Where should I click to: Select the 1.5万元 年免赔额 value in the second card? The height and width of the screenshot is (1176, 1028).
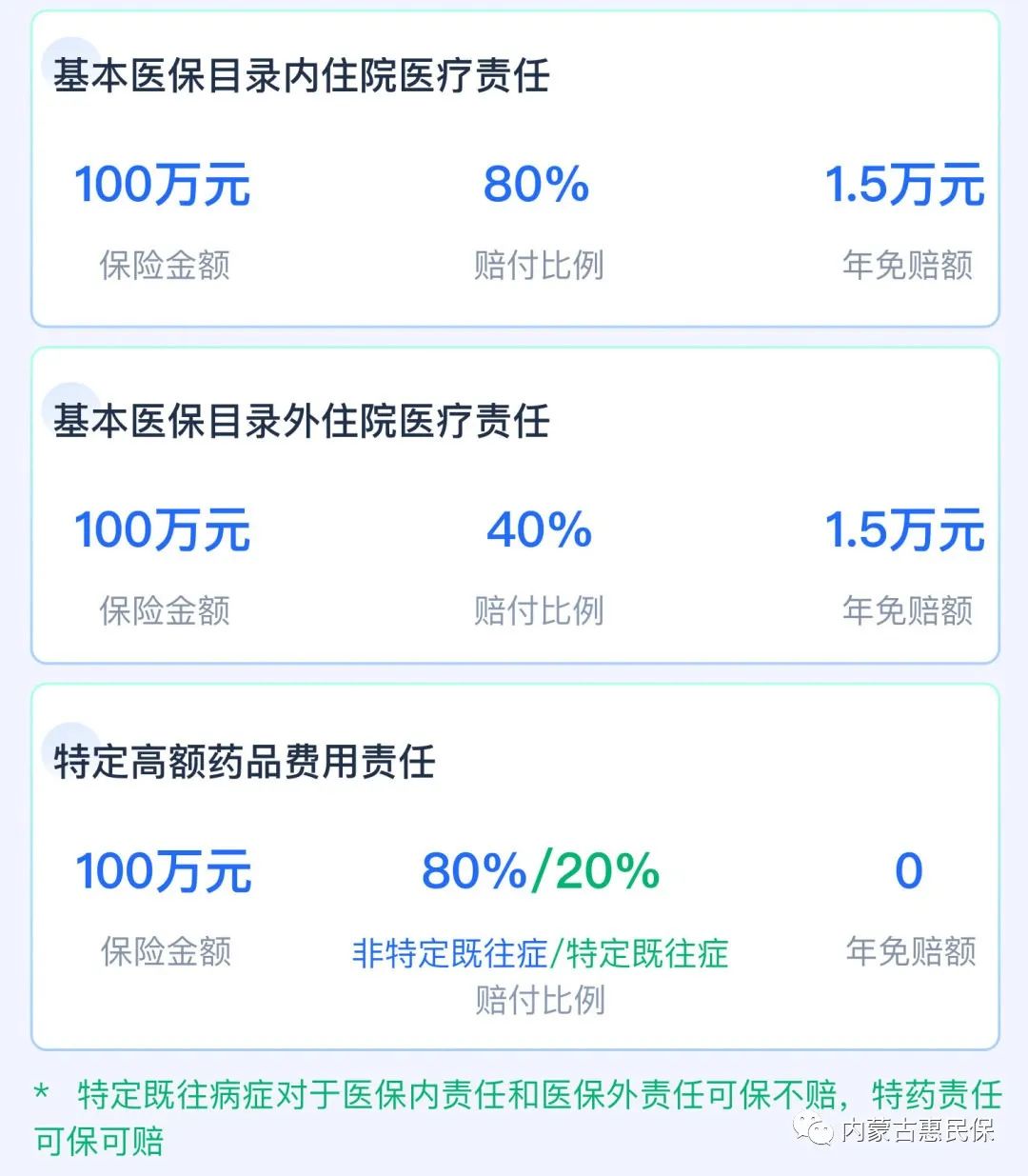point(904,528)
